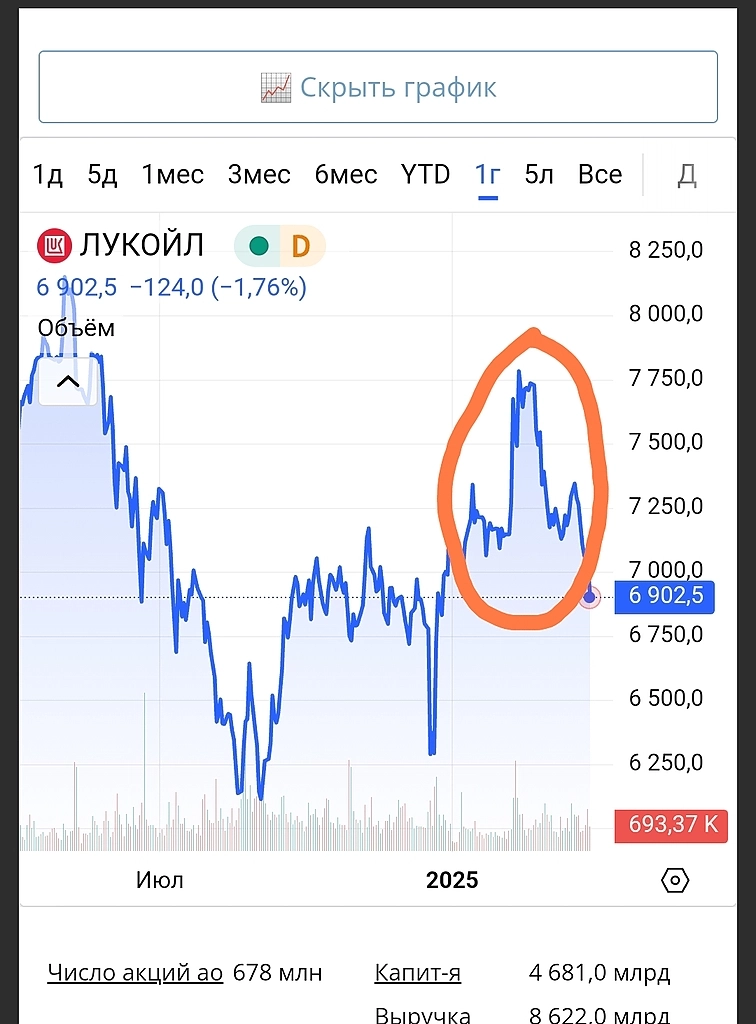Show the 6мес chart period
This screenshot has height=1024, width=756.
click(346, 175)
